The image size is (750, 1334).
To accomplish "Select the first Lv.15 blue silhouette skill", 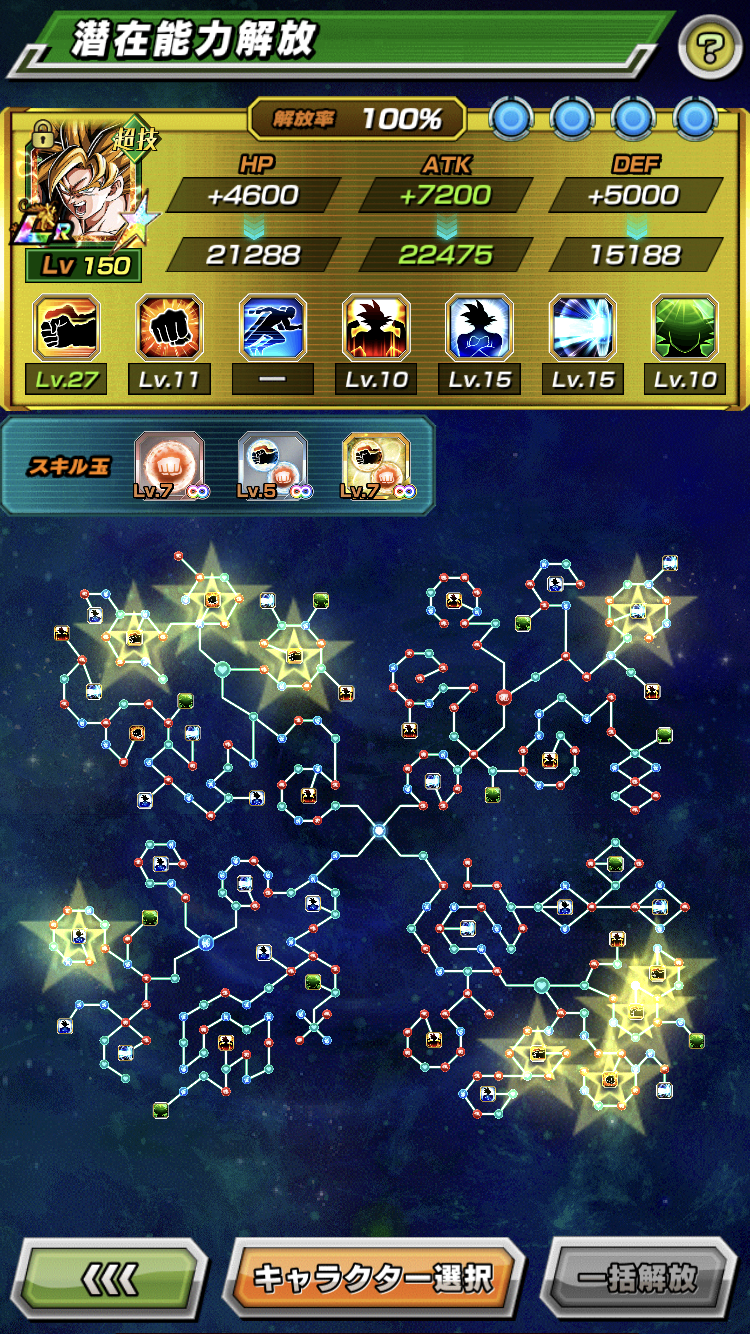I will (479, 327).
